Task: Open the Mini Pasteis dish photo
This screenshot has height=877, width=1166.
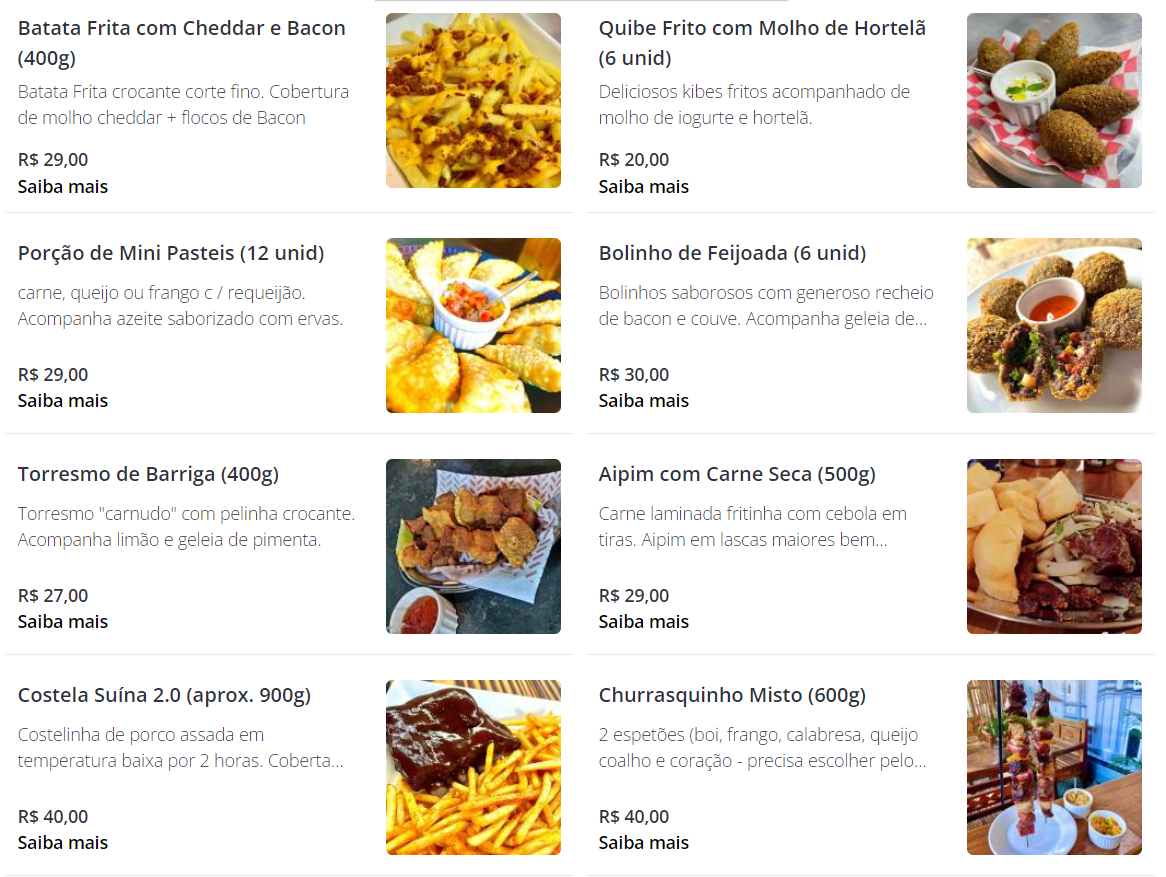Action: [x=473, y=325]
